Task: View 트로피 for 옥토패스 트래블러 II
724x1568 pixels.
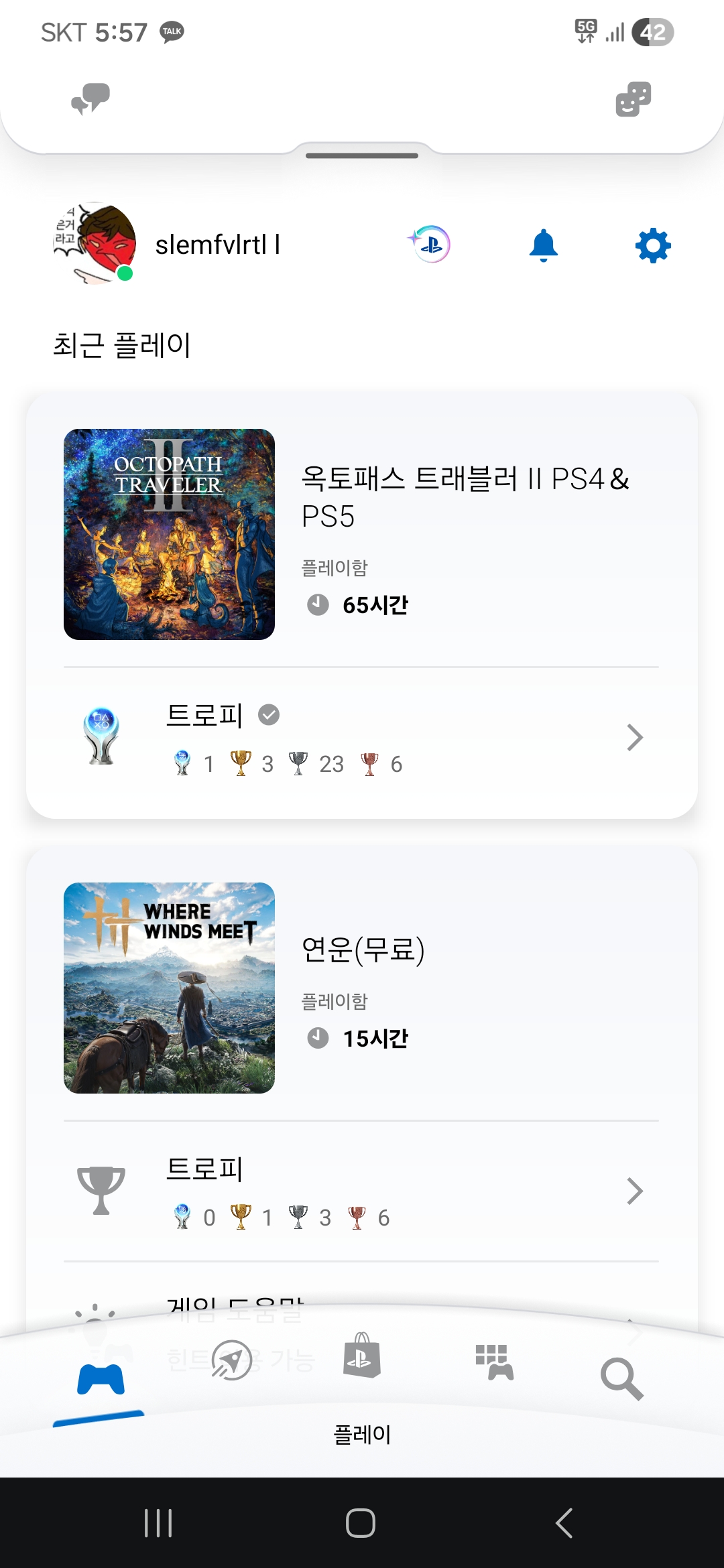Action: (x=362, y=738)
